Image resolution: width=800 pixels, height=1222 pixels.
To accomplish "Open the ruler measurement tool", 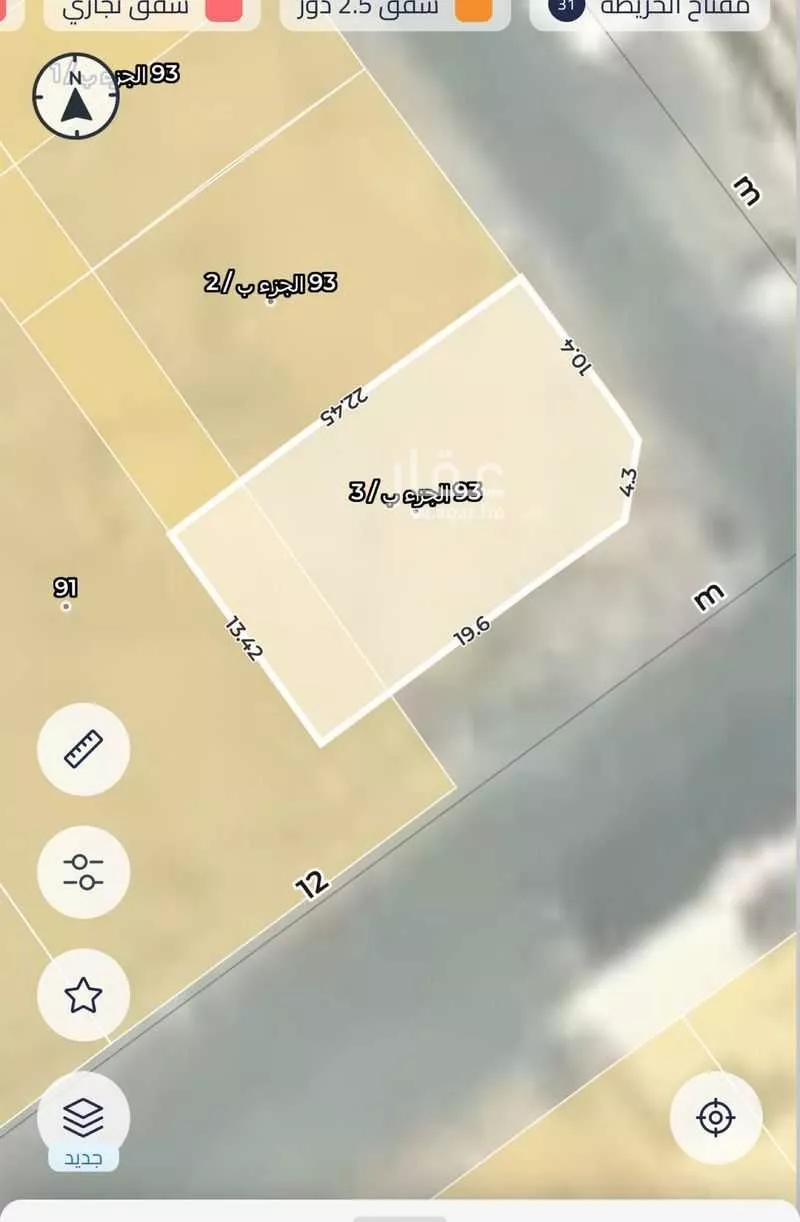I will 84,748.
